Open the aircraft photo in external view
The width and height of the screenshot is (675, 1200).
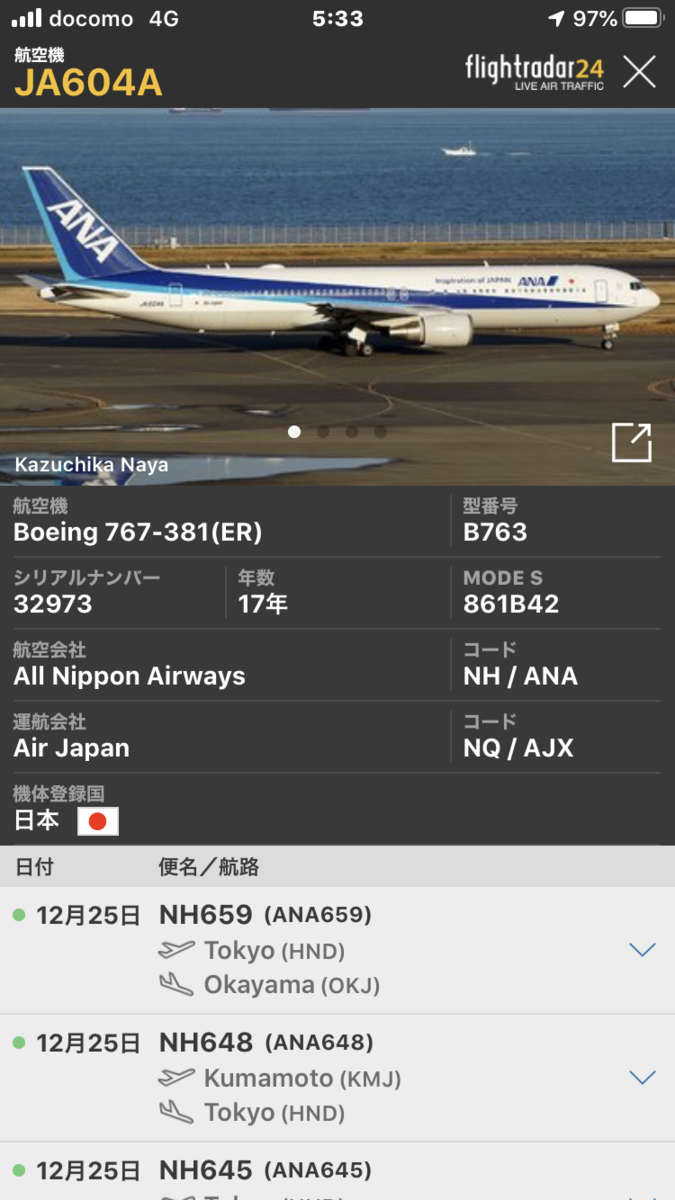631,443
